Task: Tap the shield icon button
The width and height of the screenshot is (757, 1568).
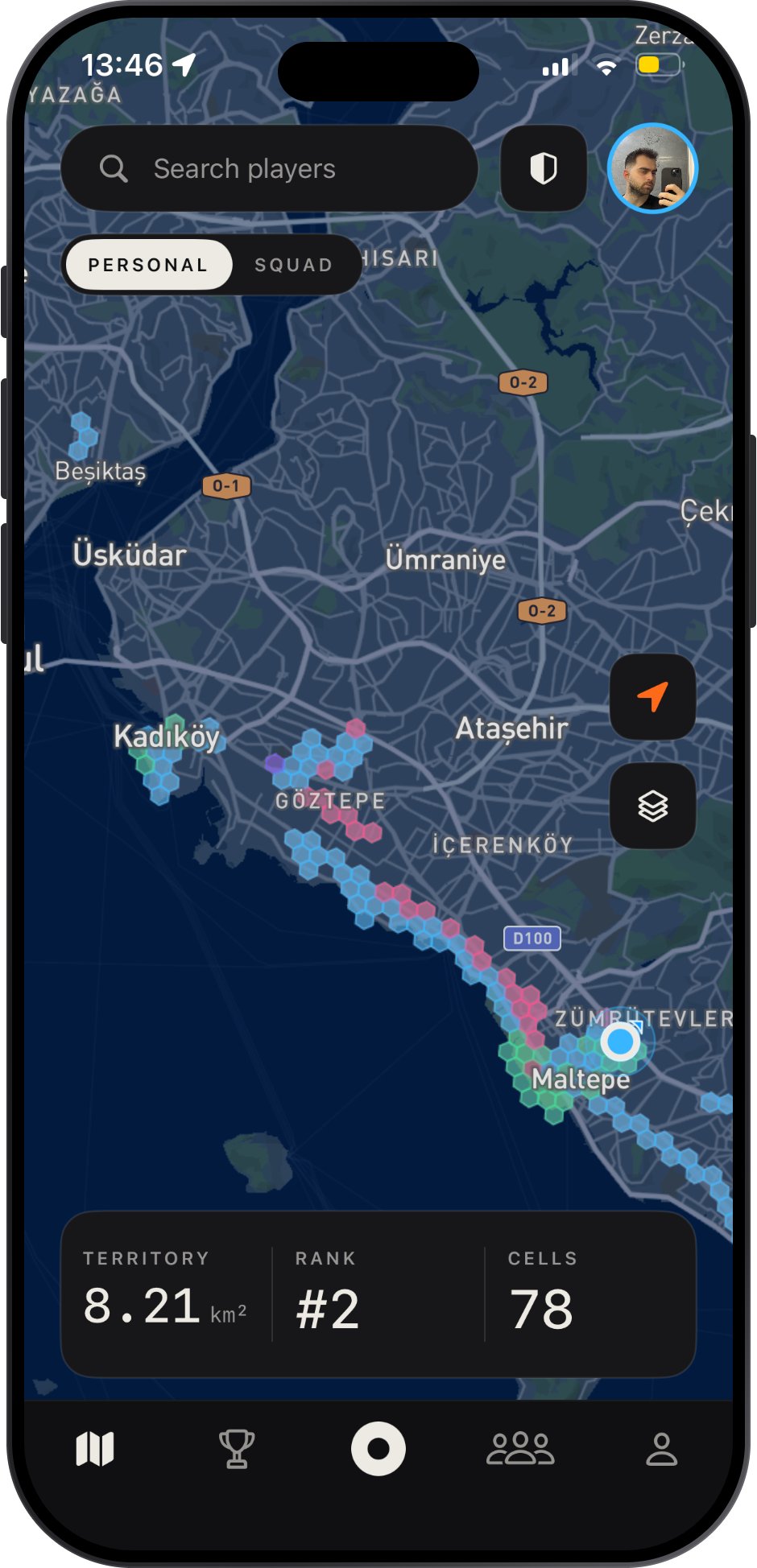Action: tap(544, 168)
